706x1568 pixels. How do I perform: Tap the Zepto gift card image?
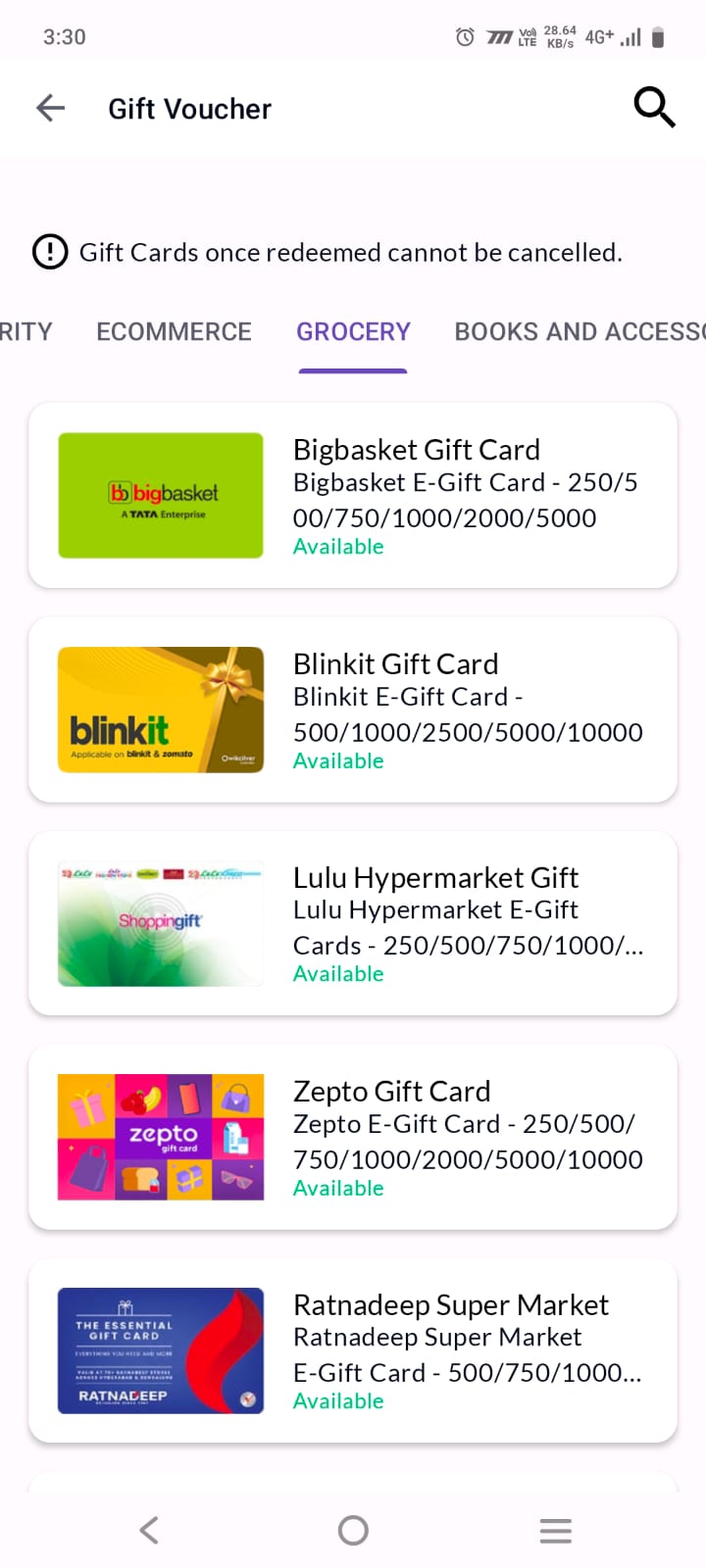[x=160, y=1136]
